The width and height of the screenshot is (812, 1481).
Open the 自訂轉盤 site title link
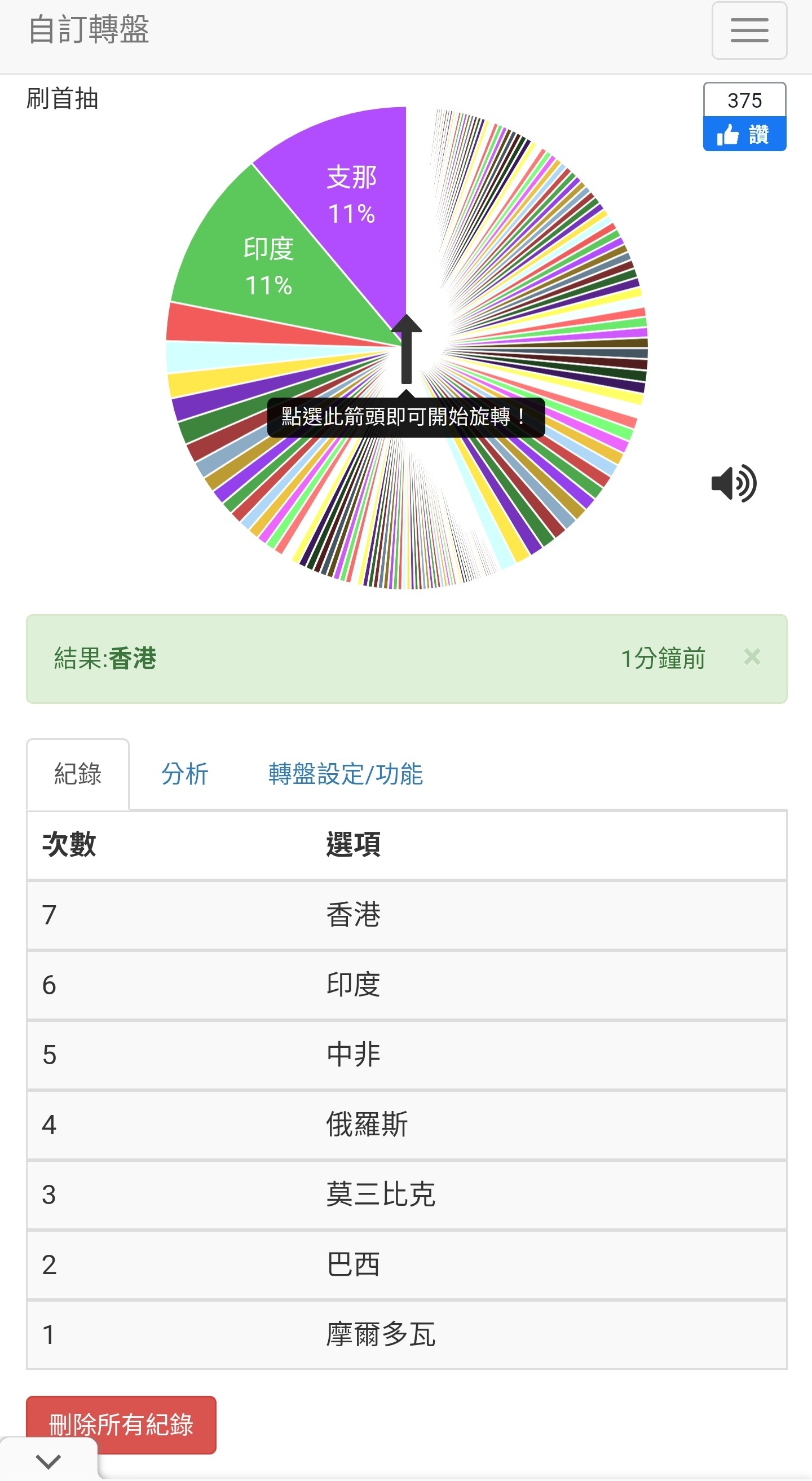[89, 30]
